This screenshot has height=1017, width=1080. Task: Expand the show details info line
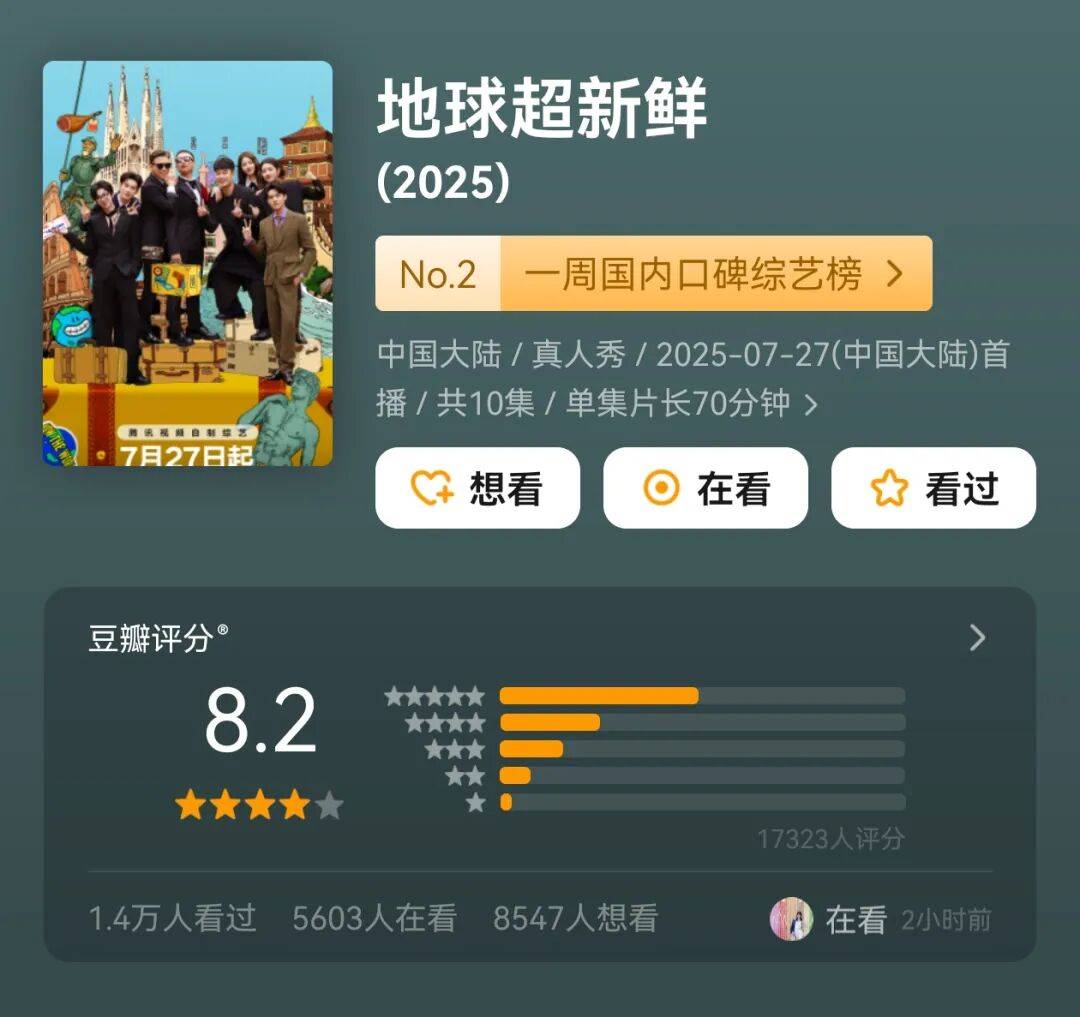point(811,404)
